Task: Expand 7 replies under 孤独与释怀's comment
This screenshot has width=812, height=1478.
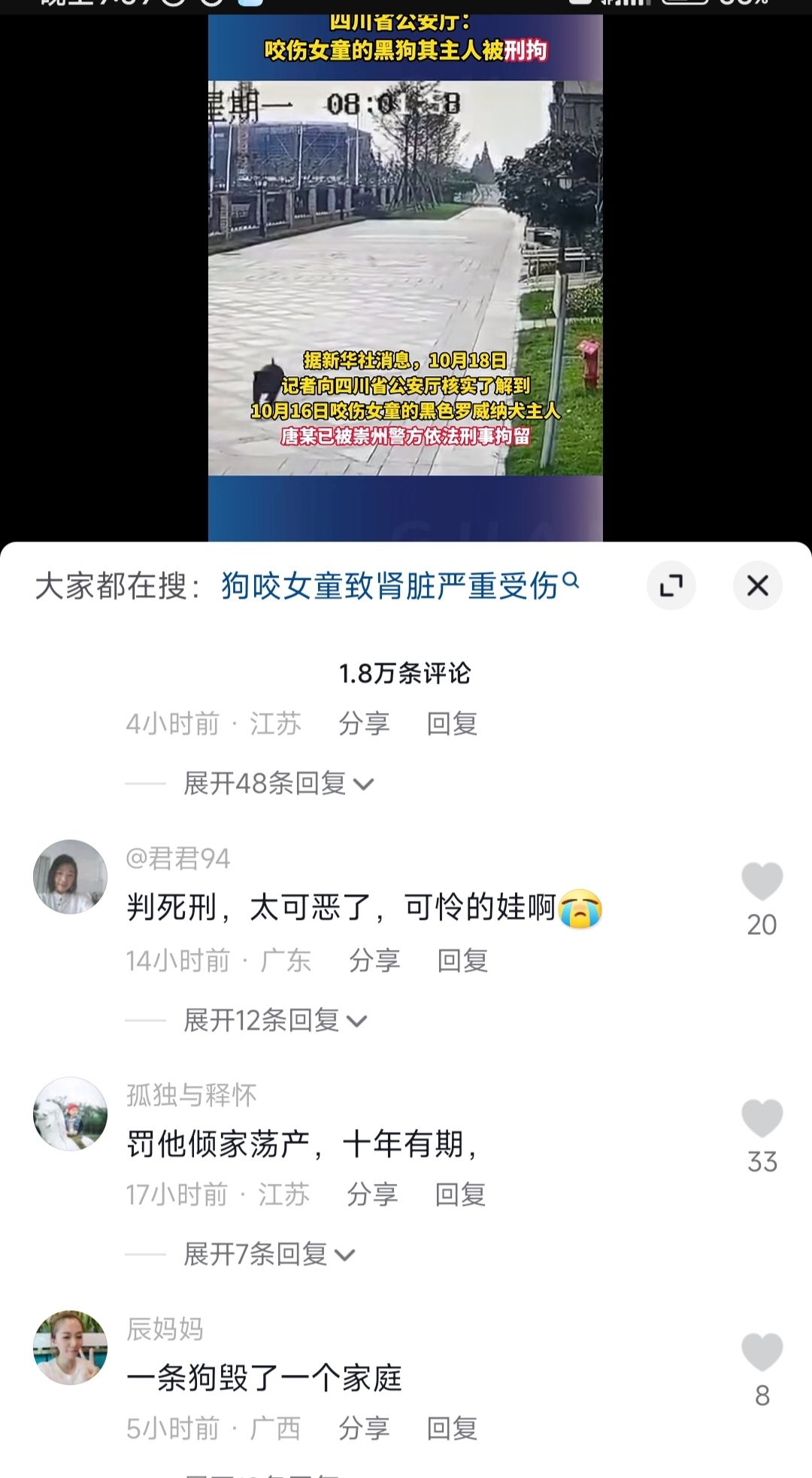Action: (268, 1254)
